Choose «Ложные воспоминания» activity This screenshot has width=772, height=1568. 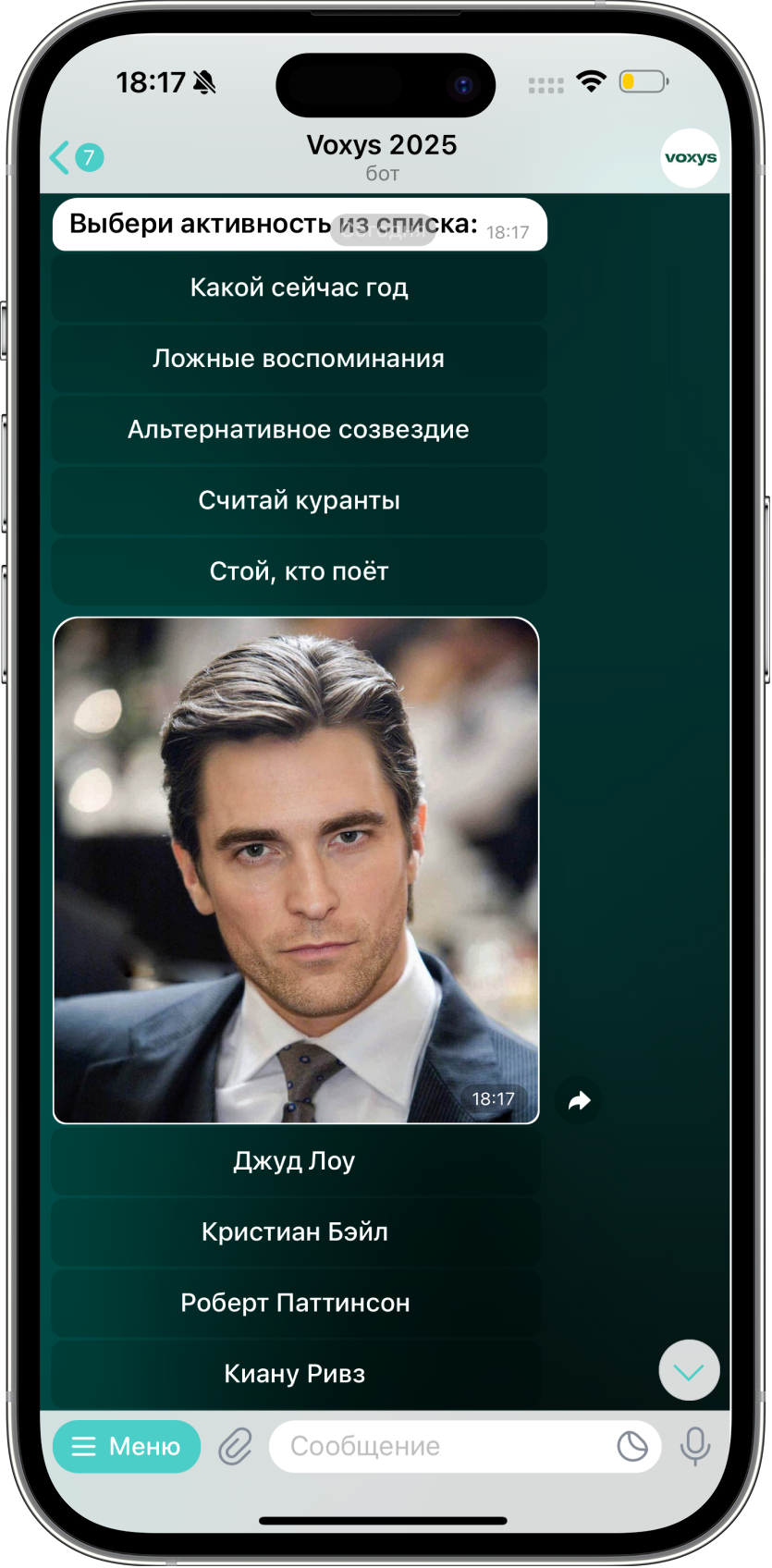click(x=299, y=359)
